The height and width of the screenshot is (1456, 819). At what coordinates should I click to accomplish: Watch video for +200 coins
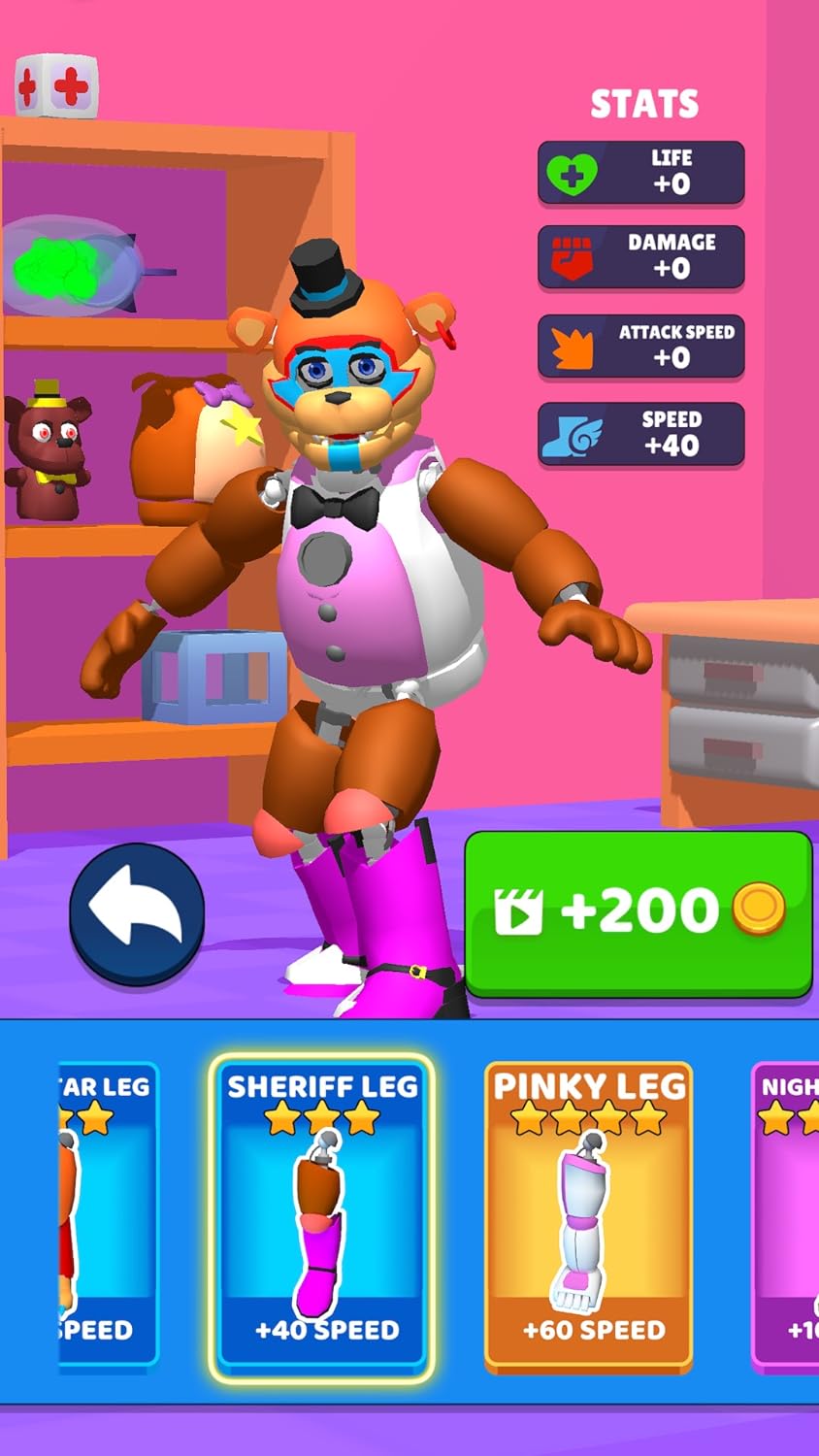(639, 912)
